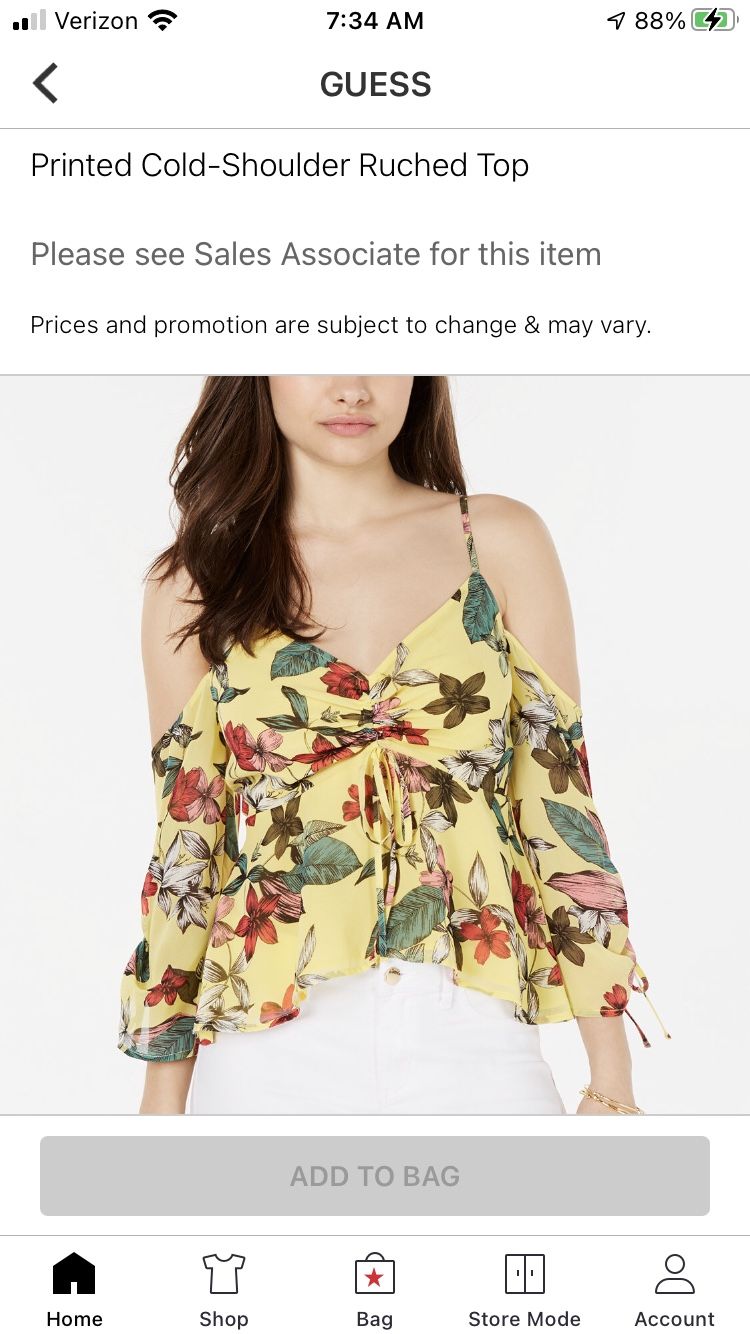
Task: Go back using the top-left arrow
Action: point(45,84)
